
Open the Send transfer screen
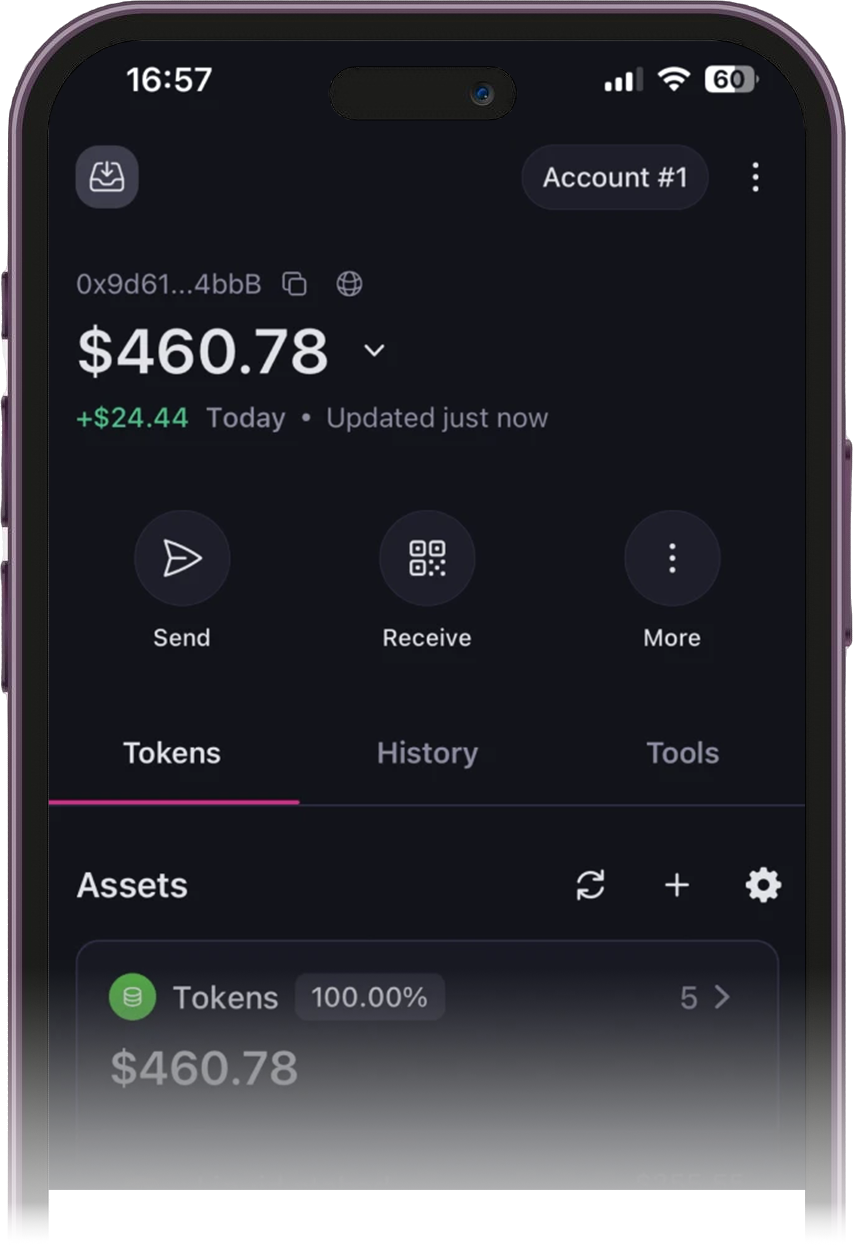(181, 558)
